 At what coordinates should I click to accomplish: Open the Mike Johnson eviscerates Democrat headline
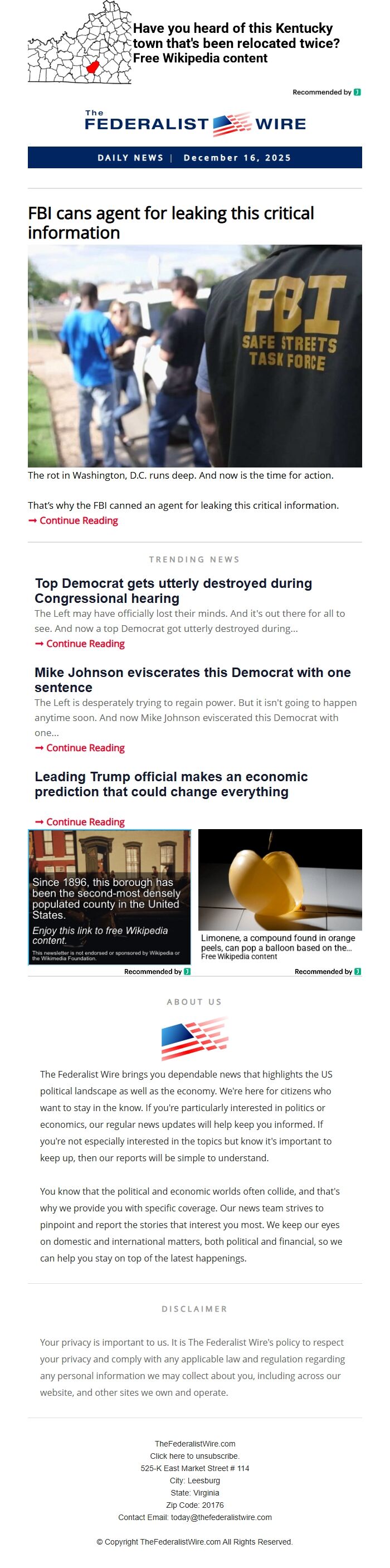coord(192,679)
